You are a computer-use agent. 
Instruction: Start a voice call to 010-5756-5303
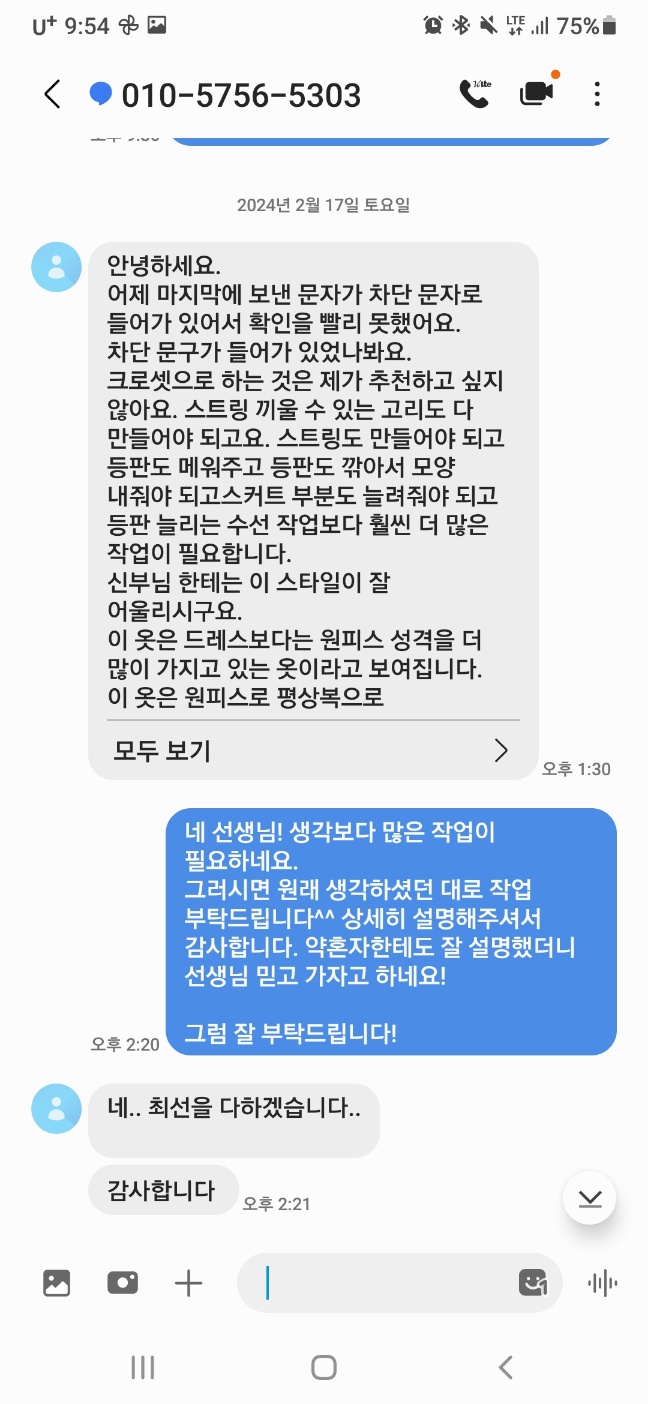[x=472, y=94]
